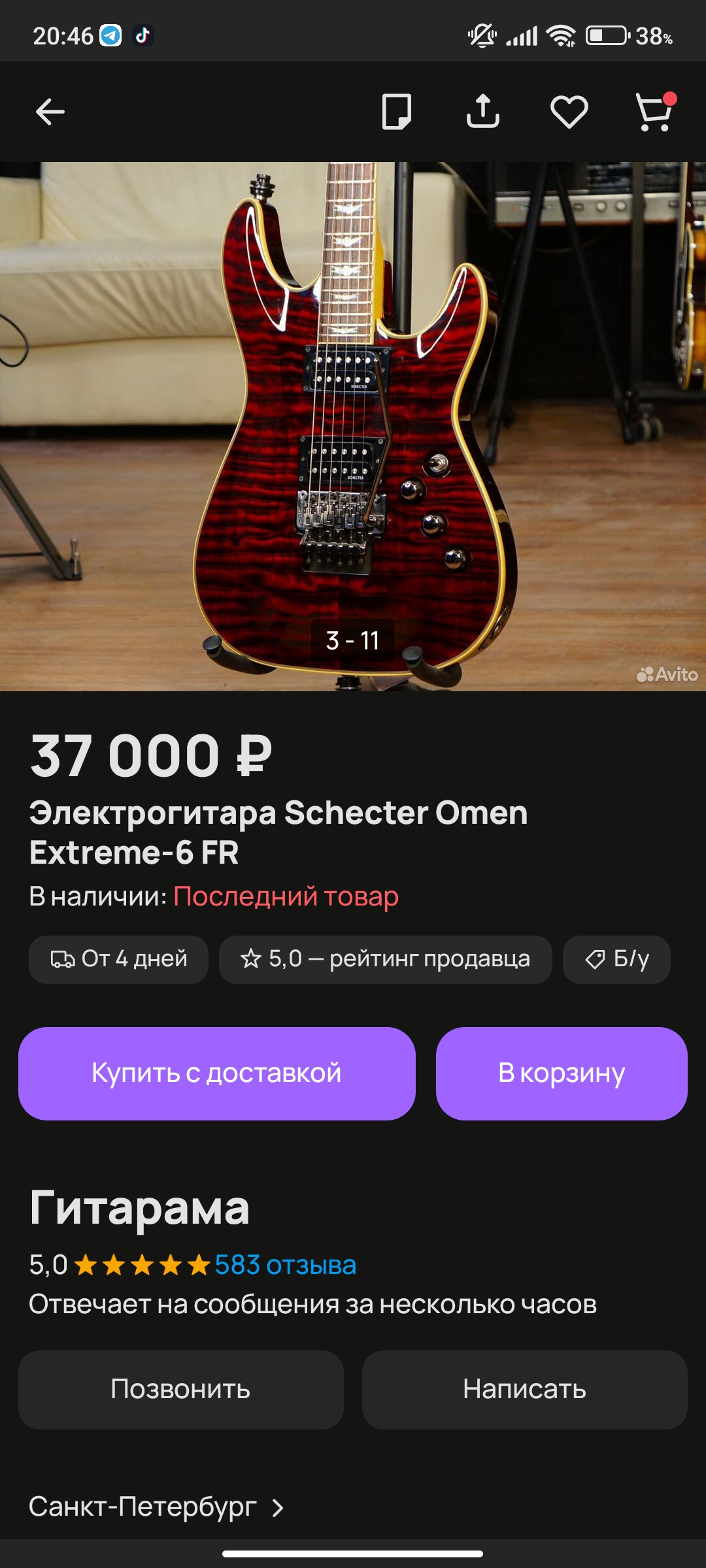Screen dimensions: 706x1568
Task: Add the guitar with 'В корзину'
Action: (562, 1073)
